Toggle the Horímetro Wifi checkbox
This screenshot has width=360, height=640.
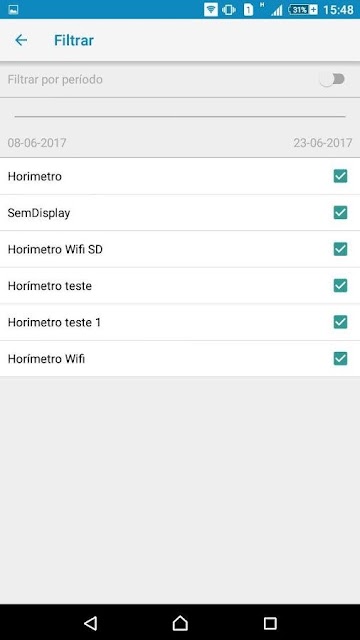[340, 358]
